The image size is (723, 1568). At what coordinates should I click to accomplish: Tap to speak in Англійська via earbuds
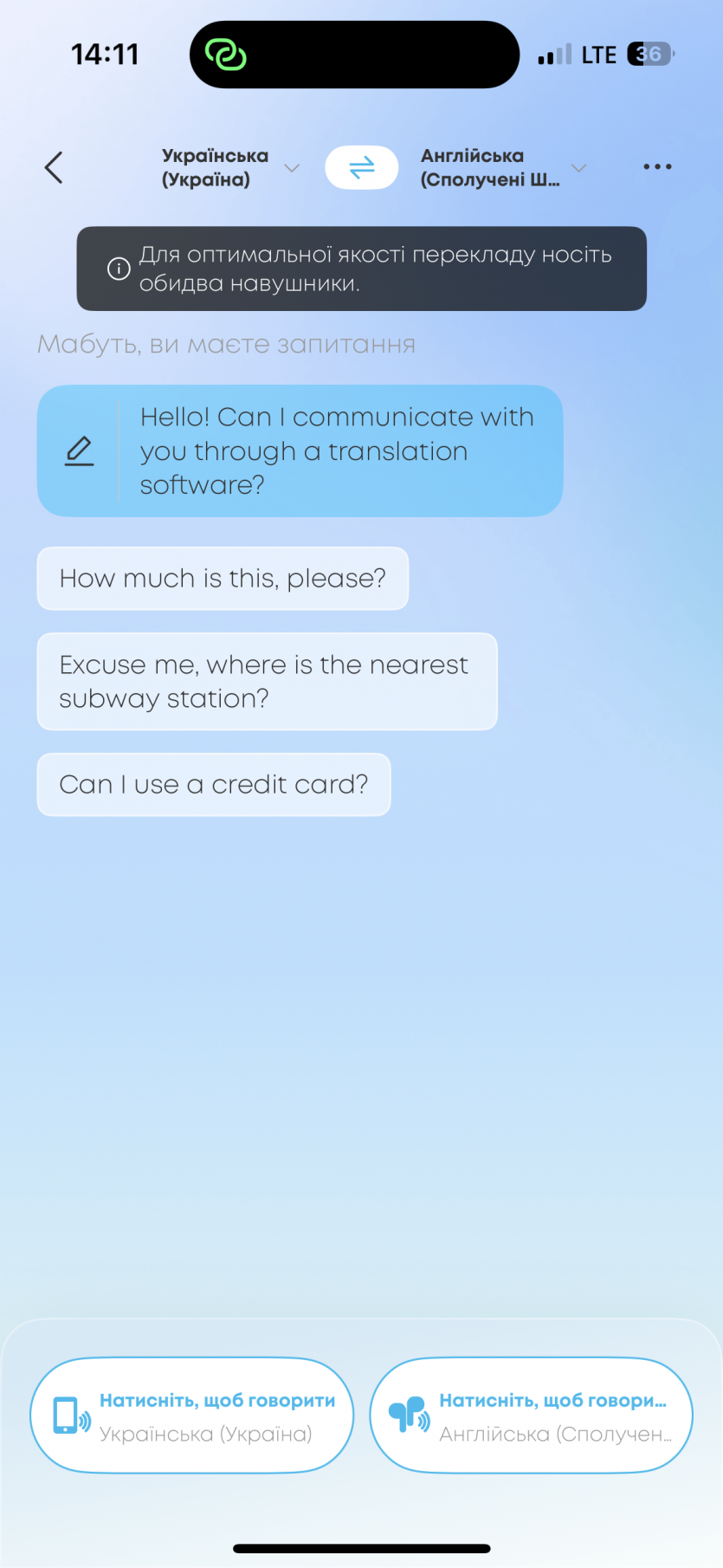(x=531, y=1416)
